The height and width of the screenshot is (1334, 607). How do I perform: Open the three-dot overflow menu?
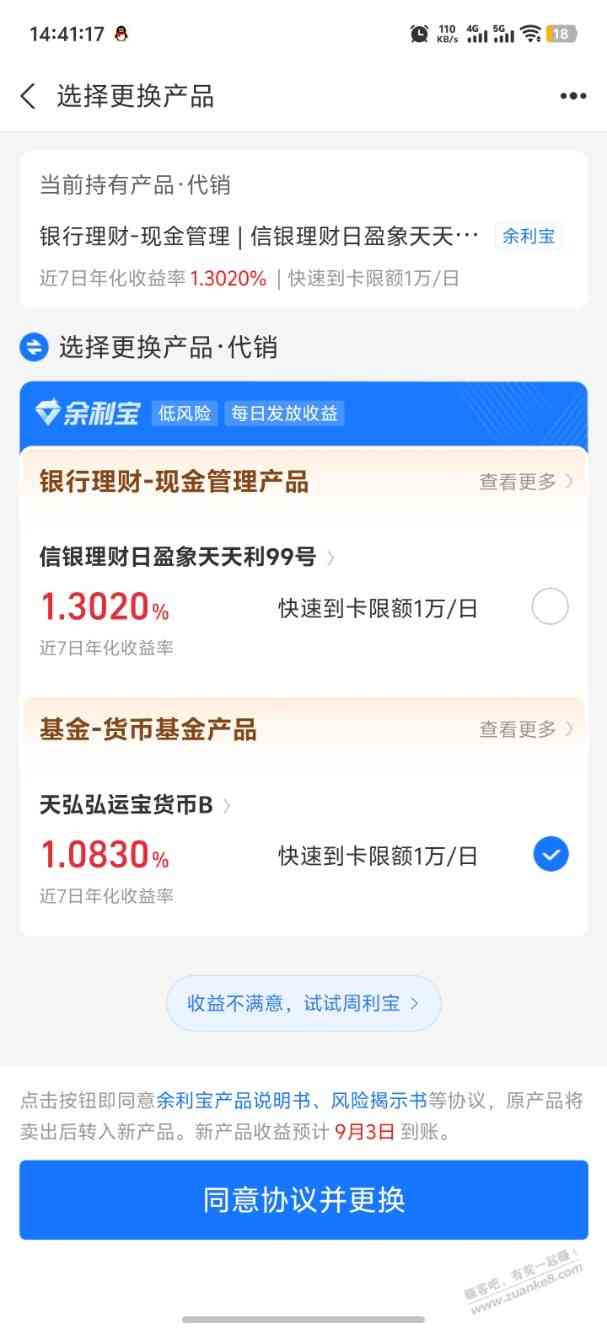pos(572,96)
